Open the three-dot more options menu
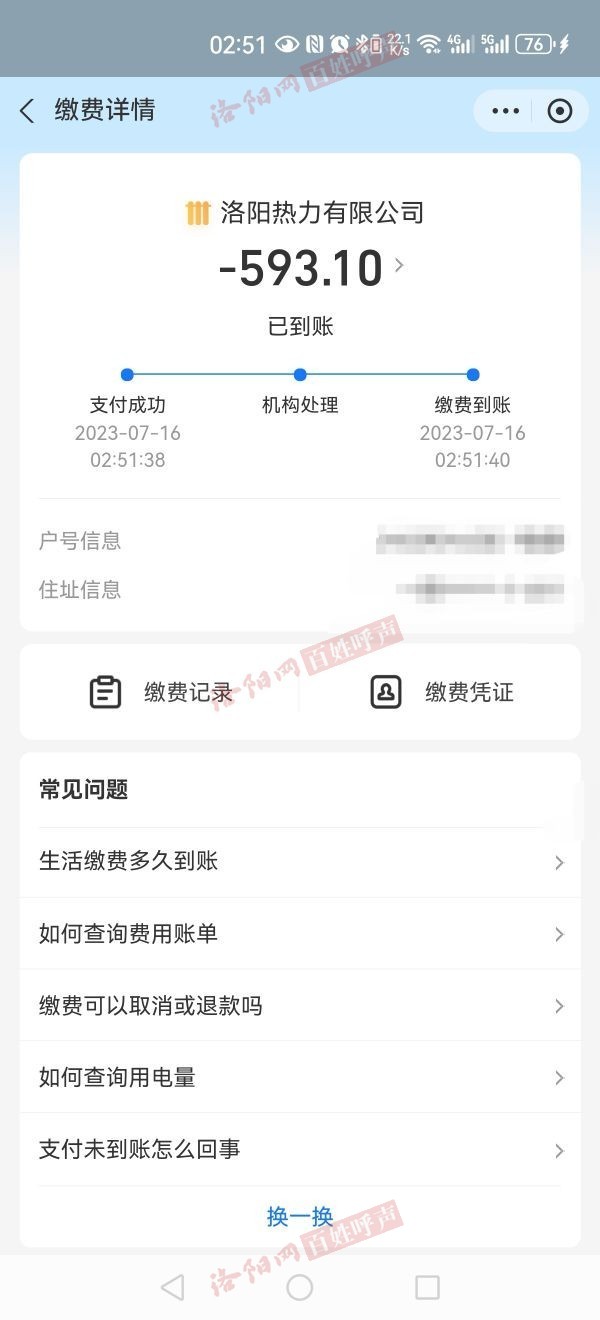Screen dimensions: 600x1320 (x=505, y=111)
